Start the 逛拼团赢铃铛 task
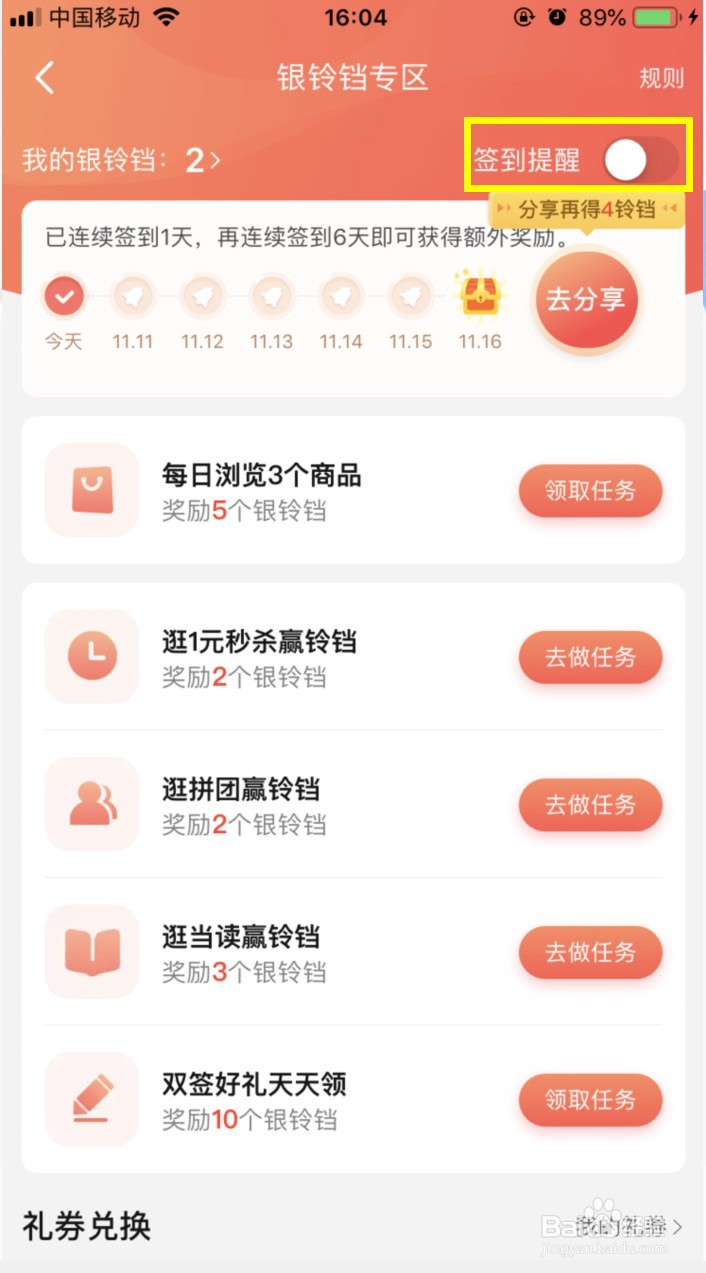Screen dimensions: 706x1273 point(590,804)
